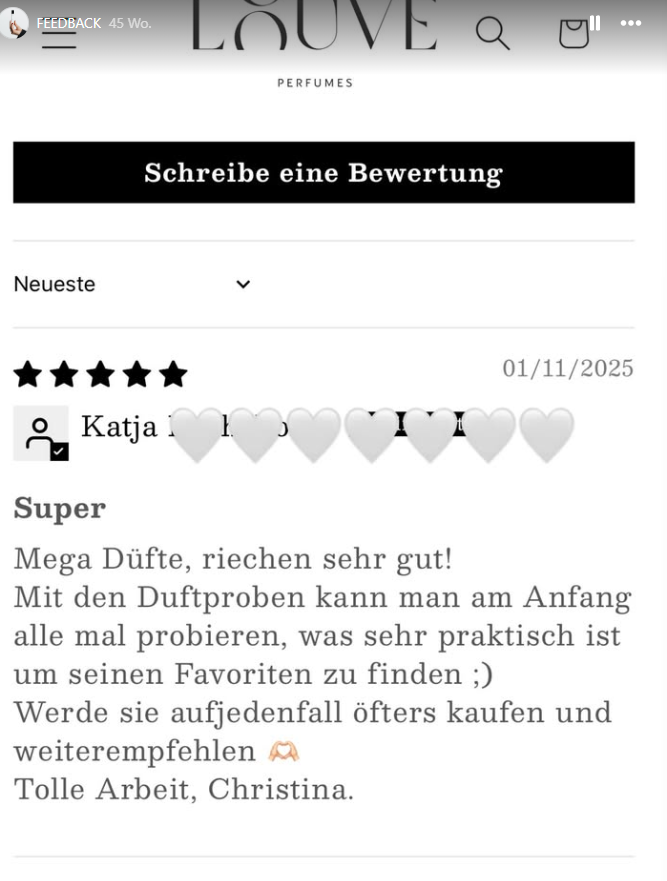The height and width of the screenshot is (881, 667).
Task: Open the story's three-dot options menu
Action: click(x=631, y=23)
